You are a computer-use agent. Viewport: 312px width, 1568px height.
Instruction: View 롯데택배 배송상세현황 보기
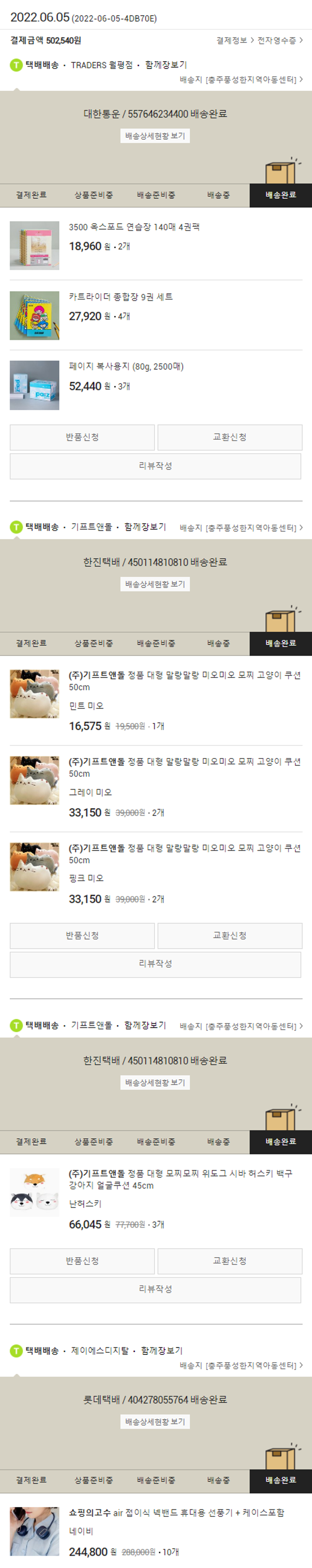155,1421
